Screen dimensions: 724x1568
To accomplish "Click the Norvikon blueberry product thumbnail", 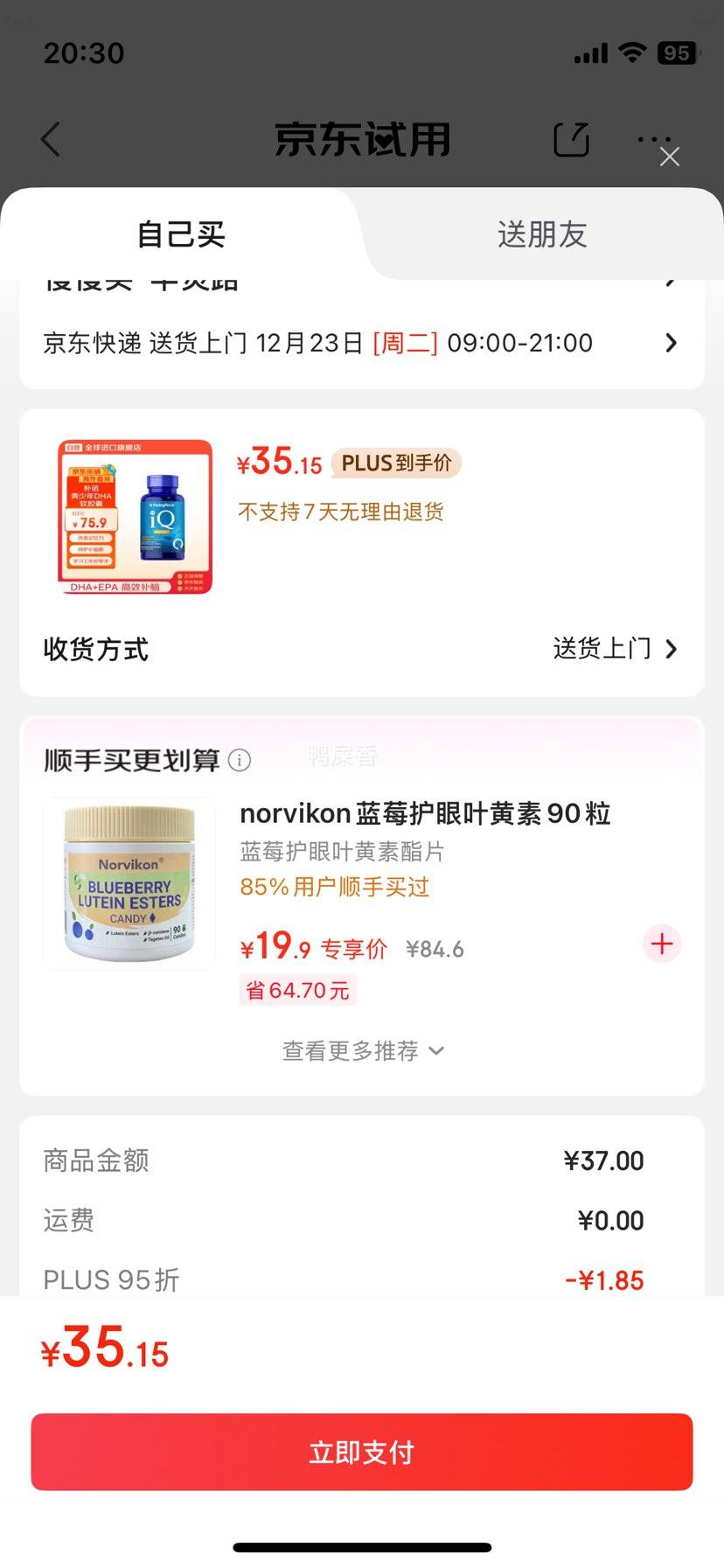I will point(128,884).
